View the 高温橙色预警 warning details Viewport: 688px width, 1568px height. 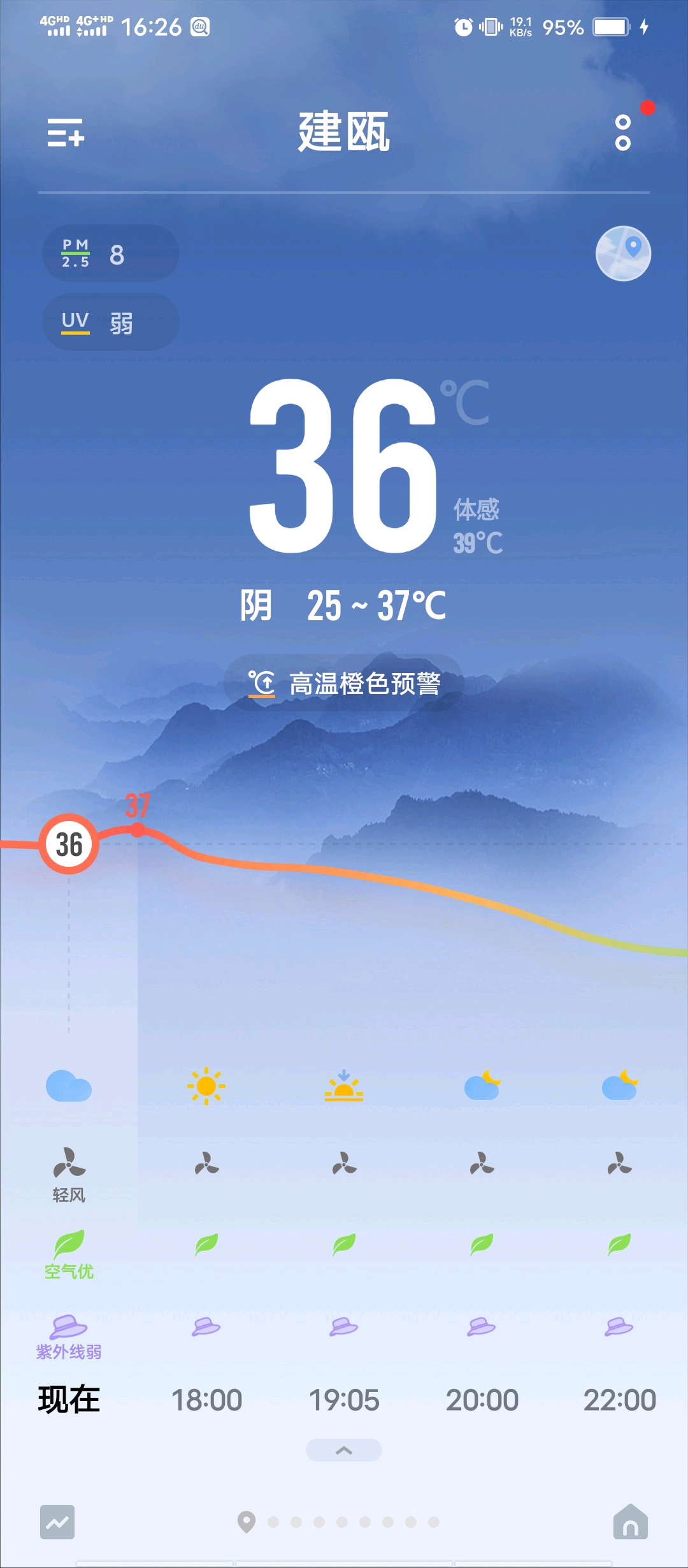[344, 683]
